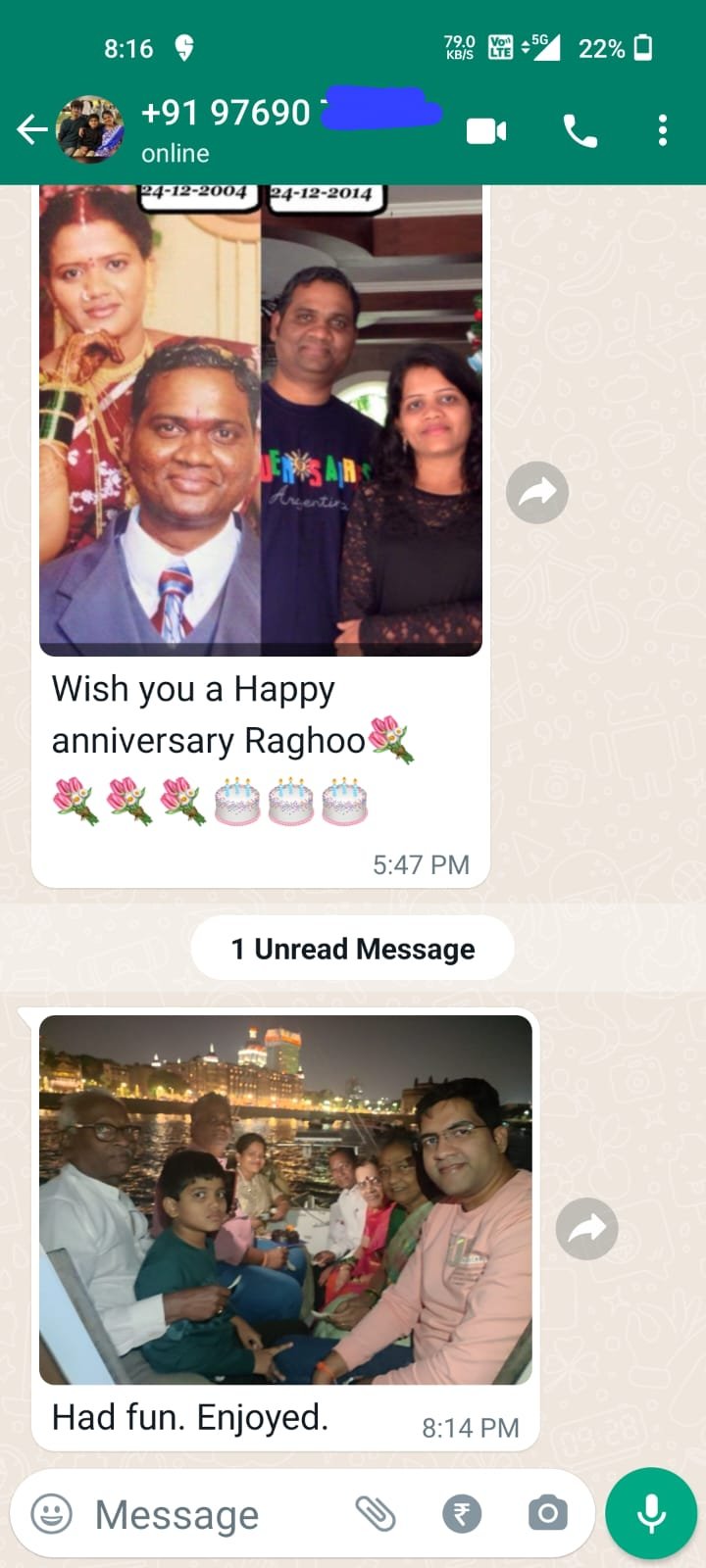Viewport: 706px width, 1568px height.
Task: Open the boat group photo
Action: coord(285,1200)
